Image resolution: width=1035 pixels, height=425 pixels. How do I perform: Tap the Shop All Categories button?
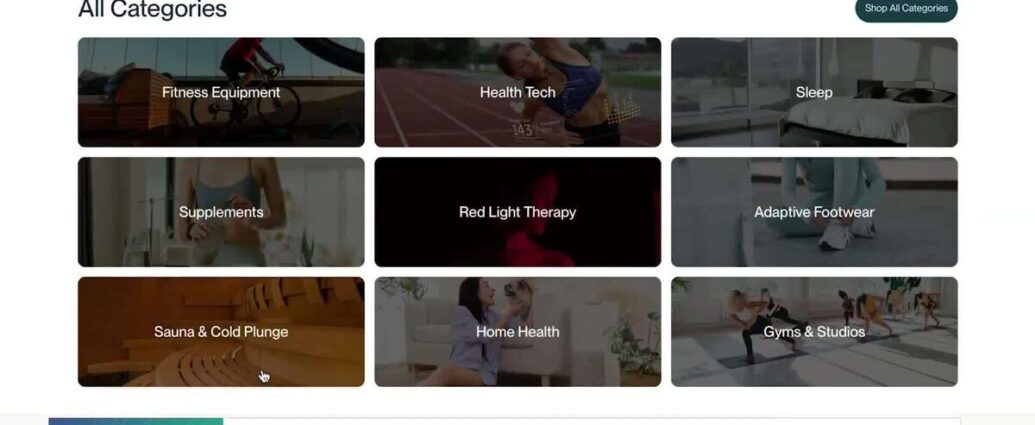pyautogui.click(x=905, y=9)
